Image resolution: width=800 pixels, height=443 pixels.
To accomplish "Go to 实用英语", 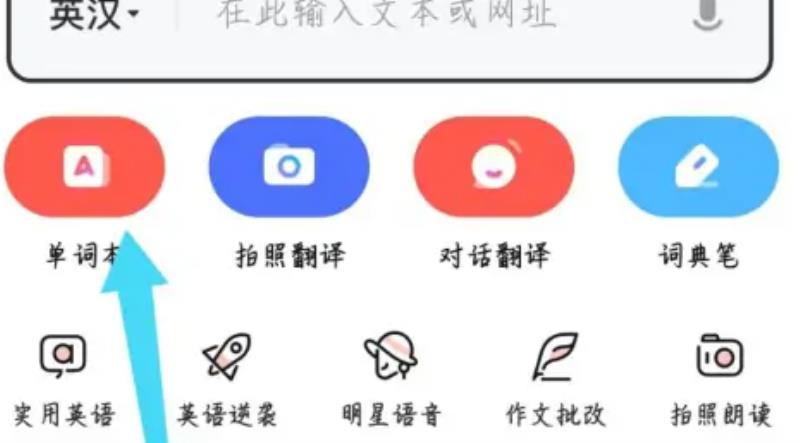I will coord(63,358).
